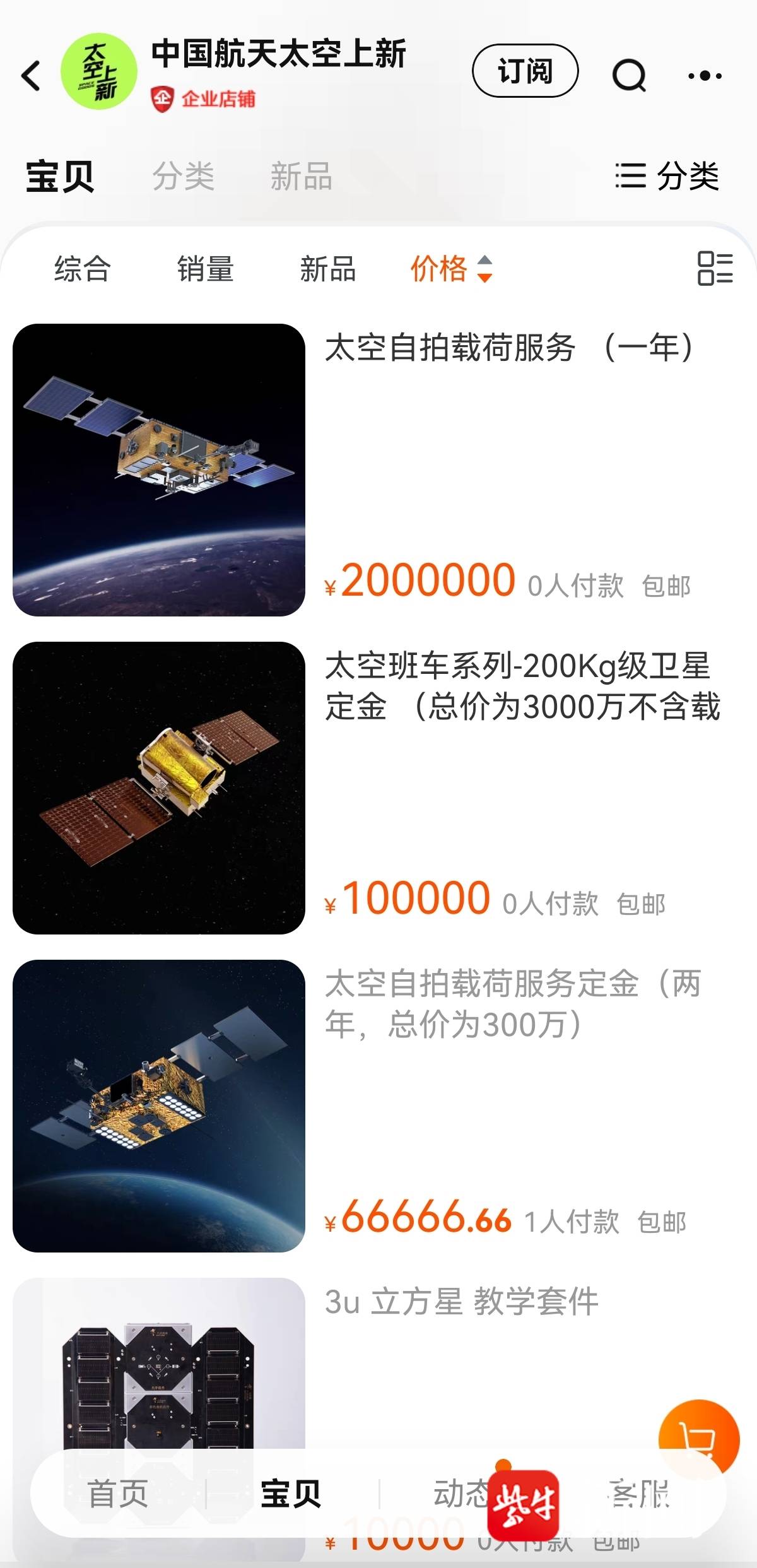Switch to the top 新品 tab
Viewport: 757px width, 1568px height.
tap(301, 175)
